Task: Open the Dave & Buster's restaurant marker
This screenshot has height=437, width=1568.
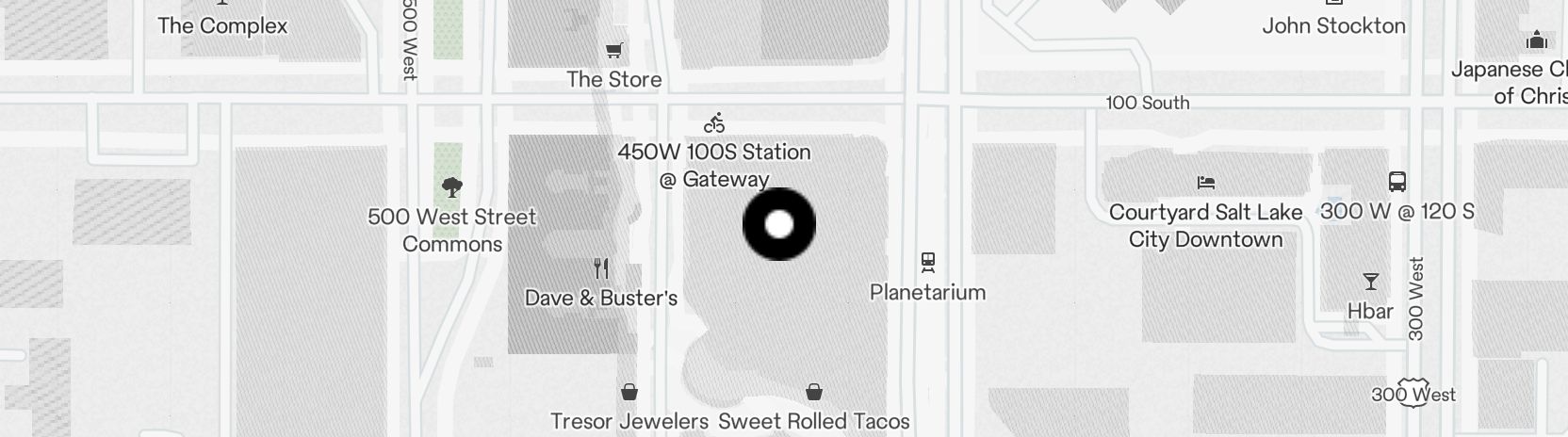Action: coord(601,269)
